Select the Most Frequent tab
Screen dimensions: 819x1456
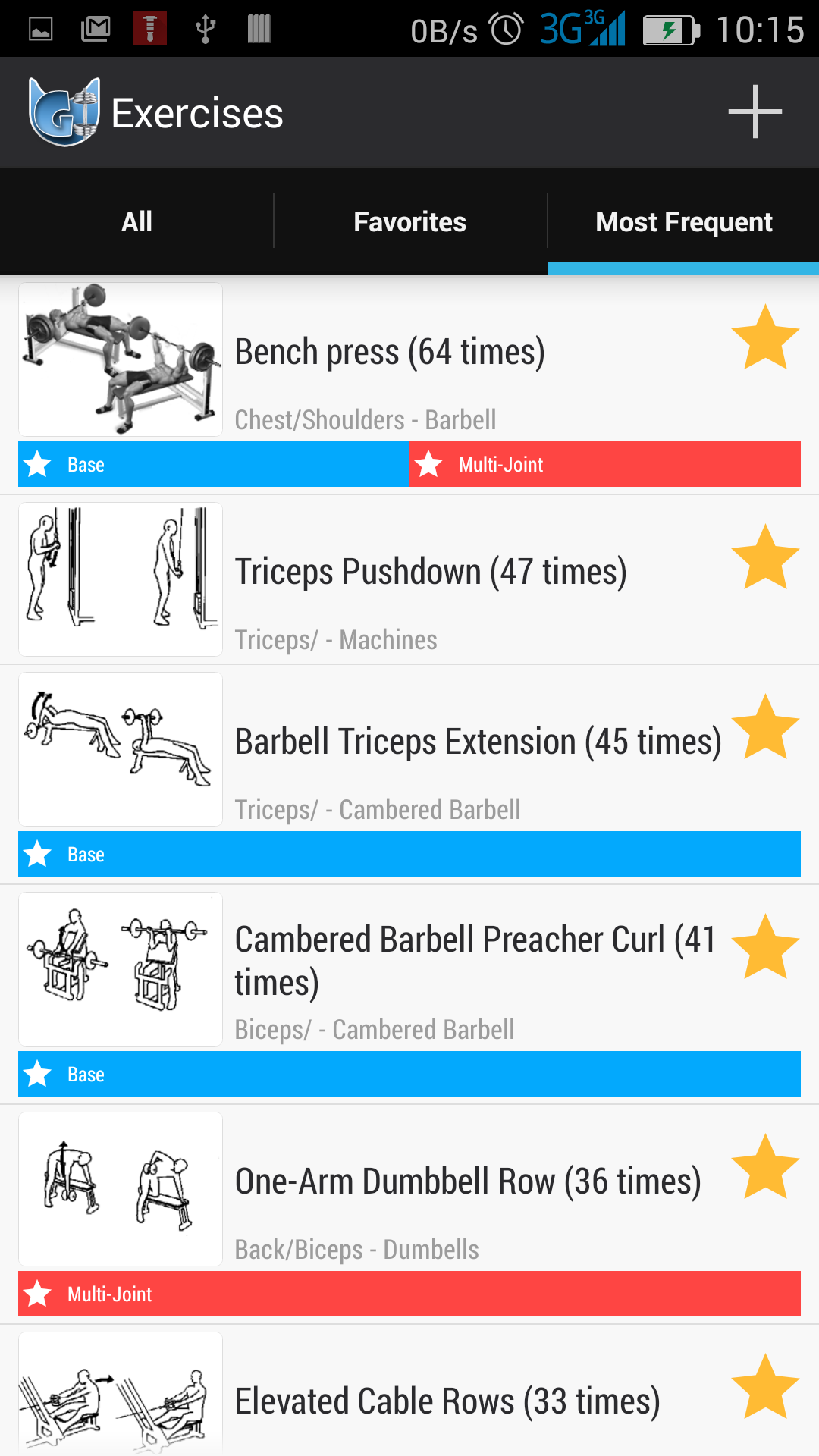pos(683,222)
